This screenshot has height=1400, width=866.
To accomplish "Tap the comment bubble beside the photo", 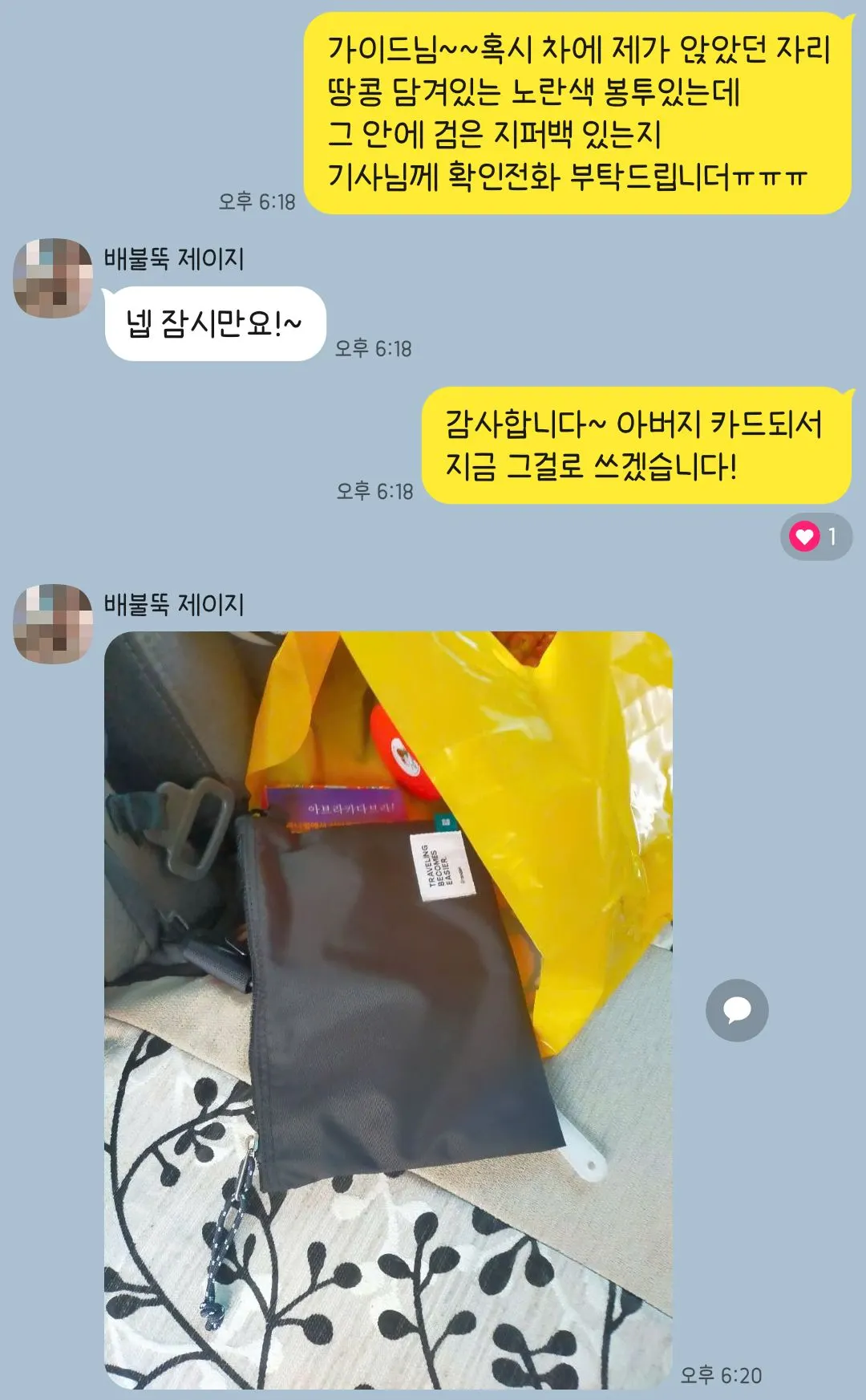I will [x=737, y=1010].
